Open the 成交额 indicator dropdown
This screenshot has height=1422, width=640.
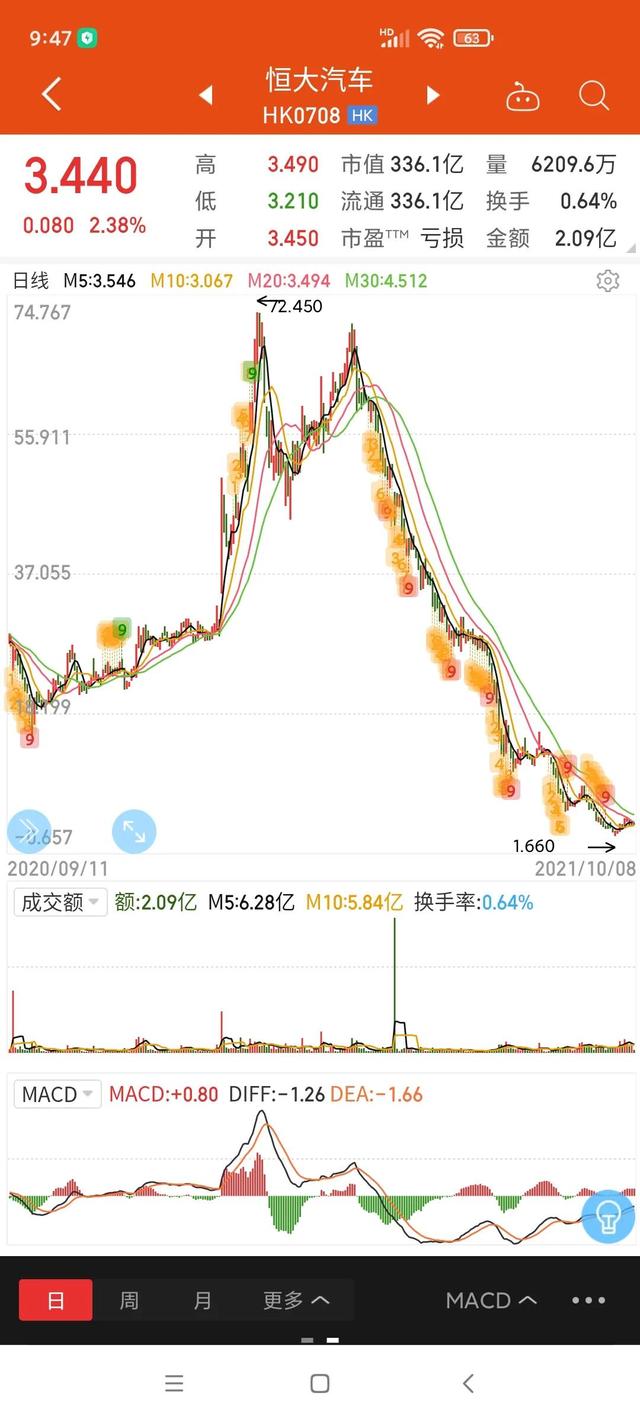[61, 902]
